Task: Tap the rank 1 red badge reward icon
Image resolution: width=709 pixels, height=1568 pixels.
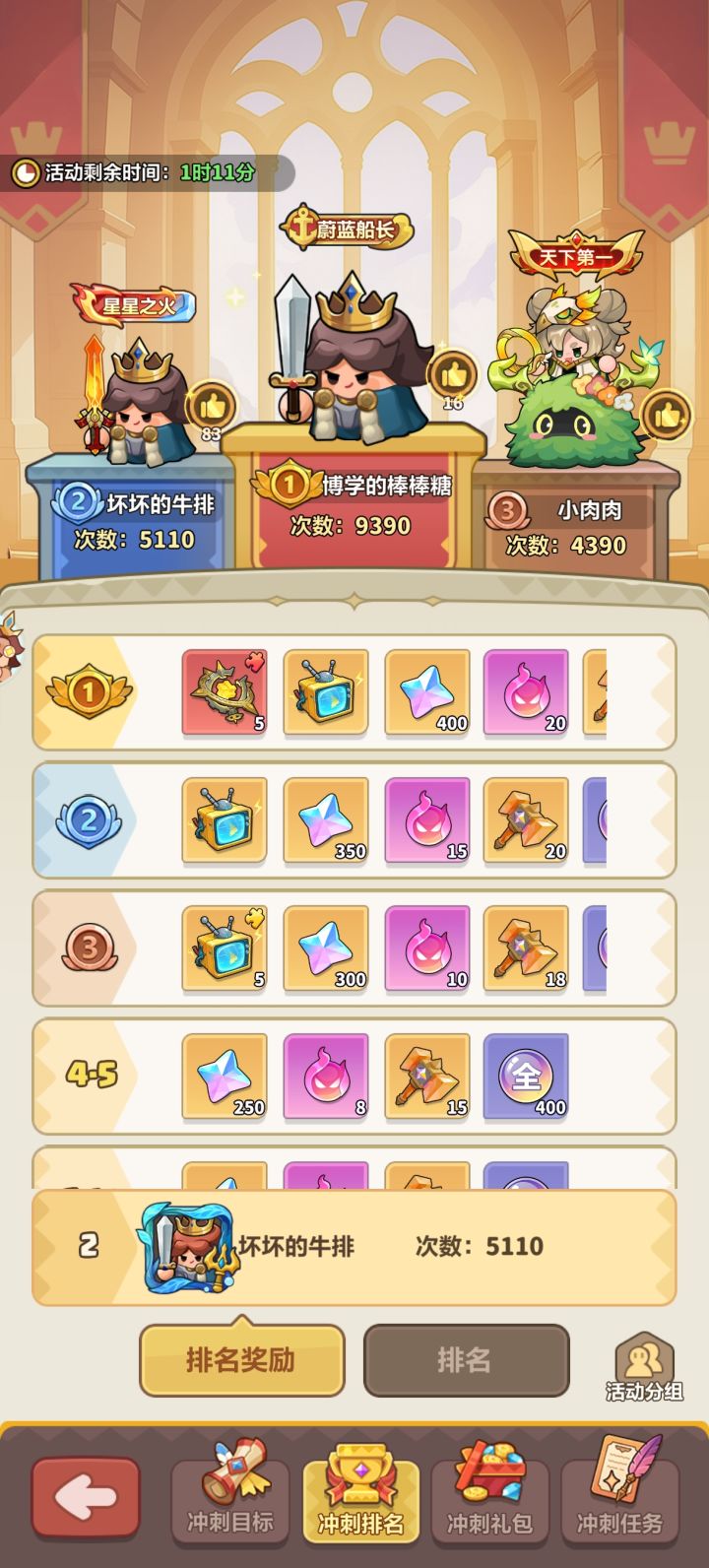Action: pos(224,689)
